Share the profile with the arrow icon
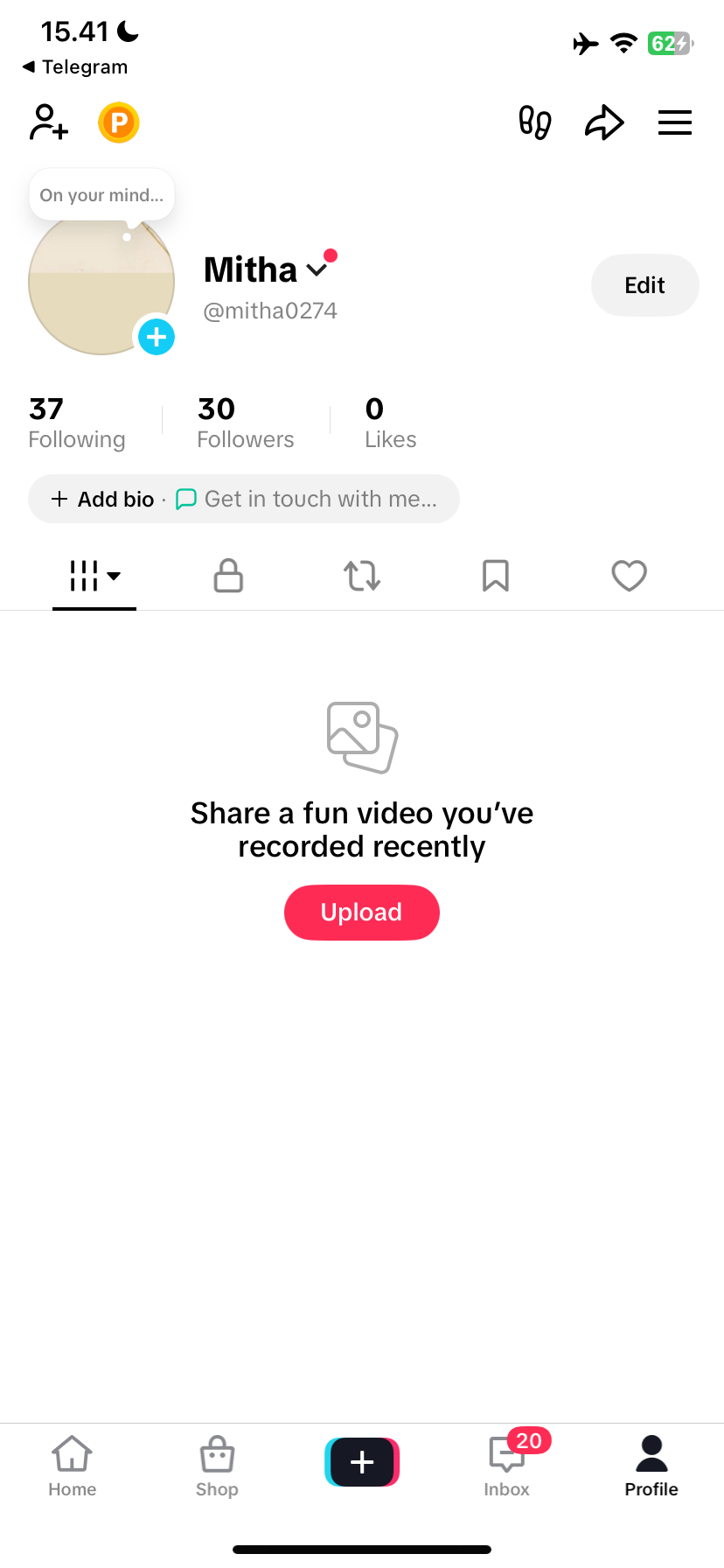 pos(604,122)
